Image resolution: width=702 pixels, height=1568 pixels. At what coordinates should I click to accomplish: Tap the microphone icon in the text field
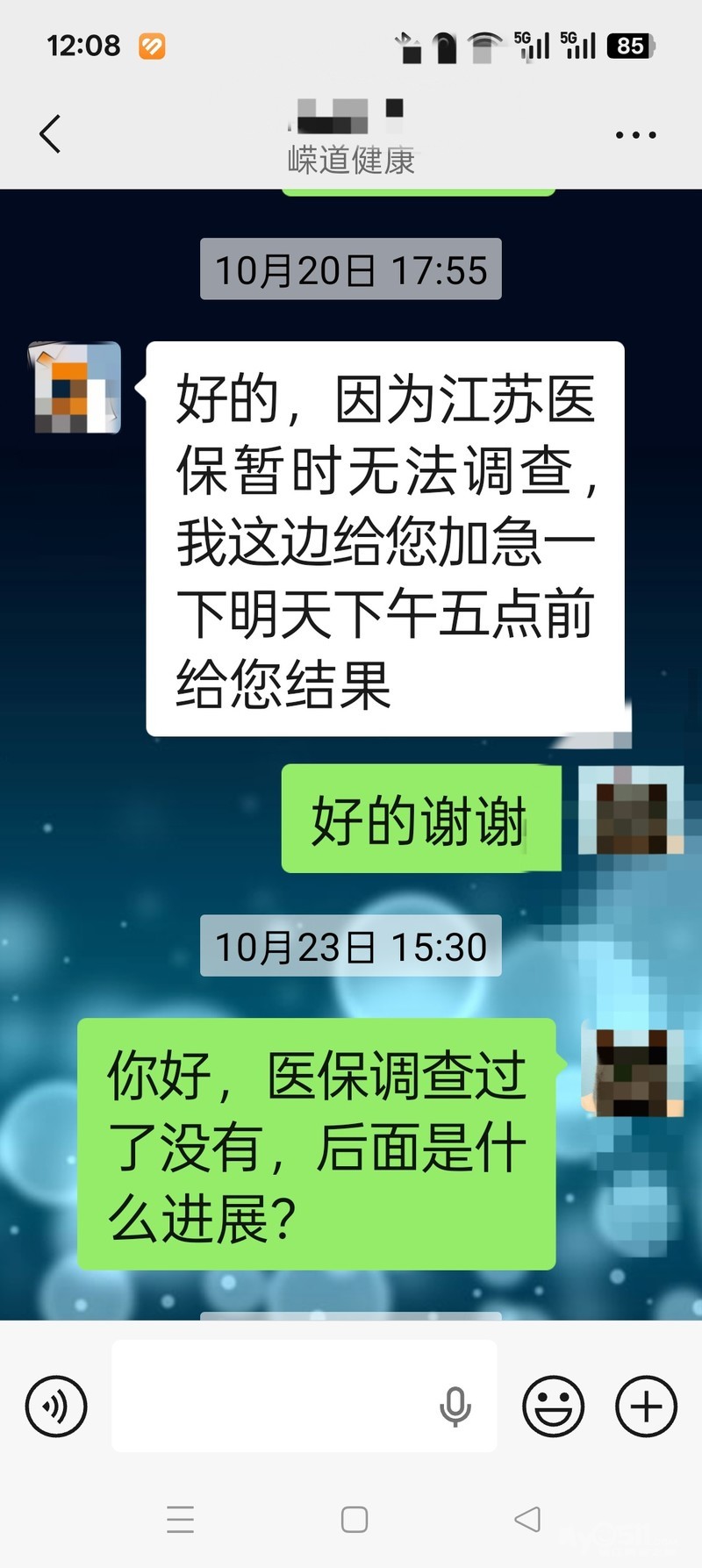click(x=455, y=1407)
